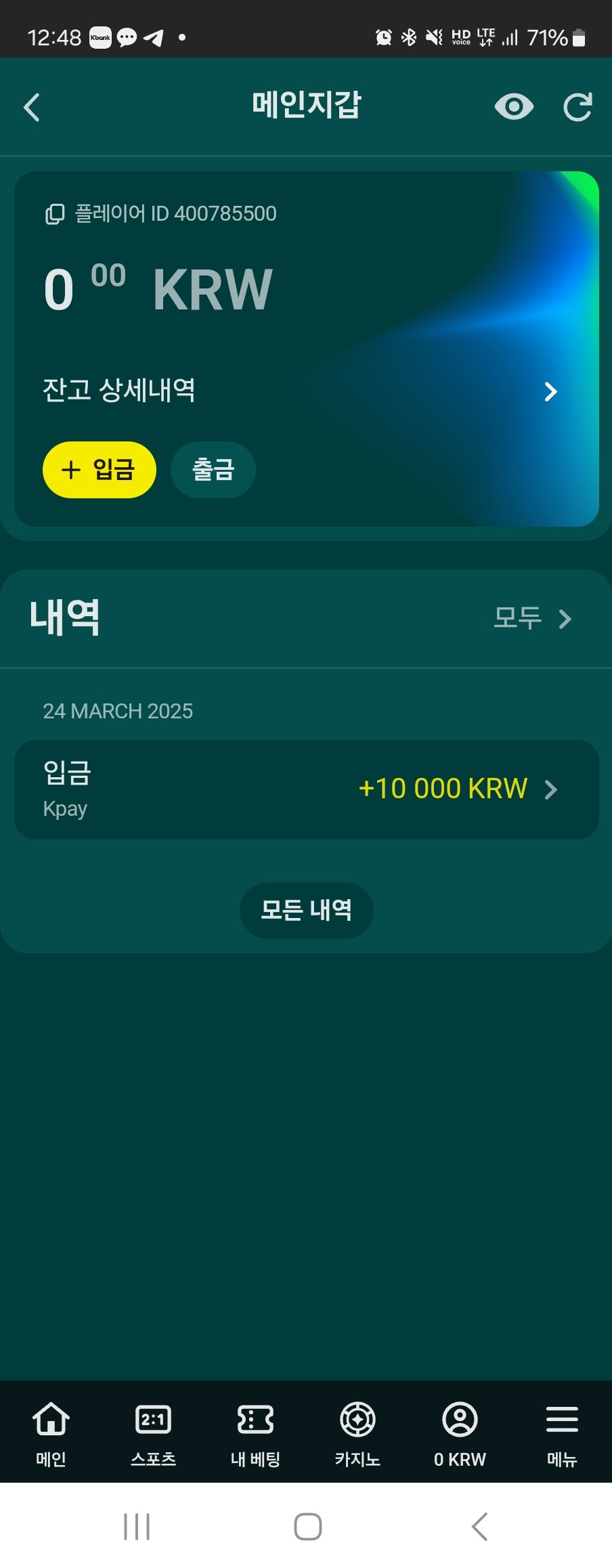Copy the 플레이어 ID

pyautogui.click(x=55, y=214)
